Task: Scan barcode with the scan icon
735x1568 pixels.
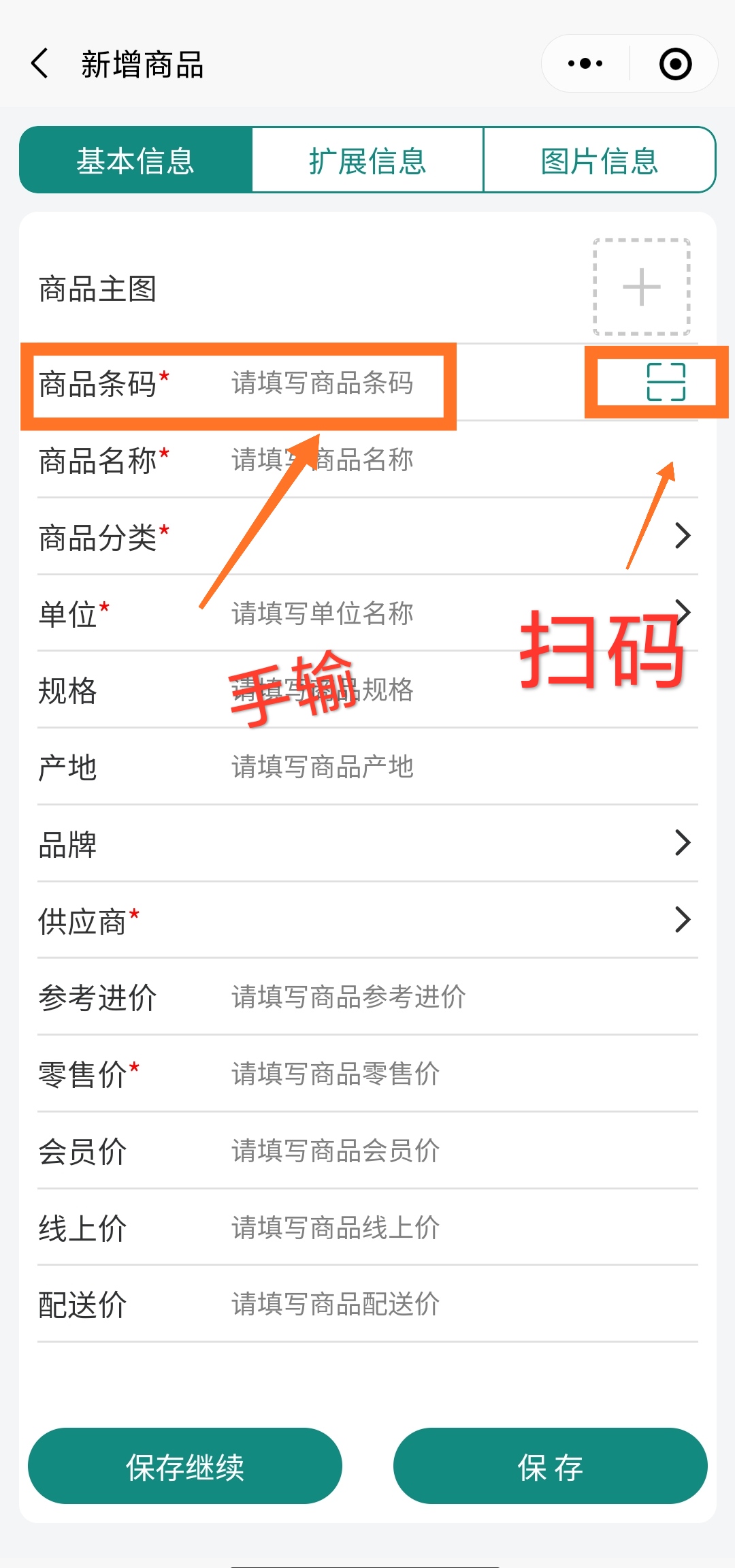Action: pyautogui.click(x=666, y=382)
